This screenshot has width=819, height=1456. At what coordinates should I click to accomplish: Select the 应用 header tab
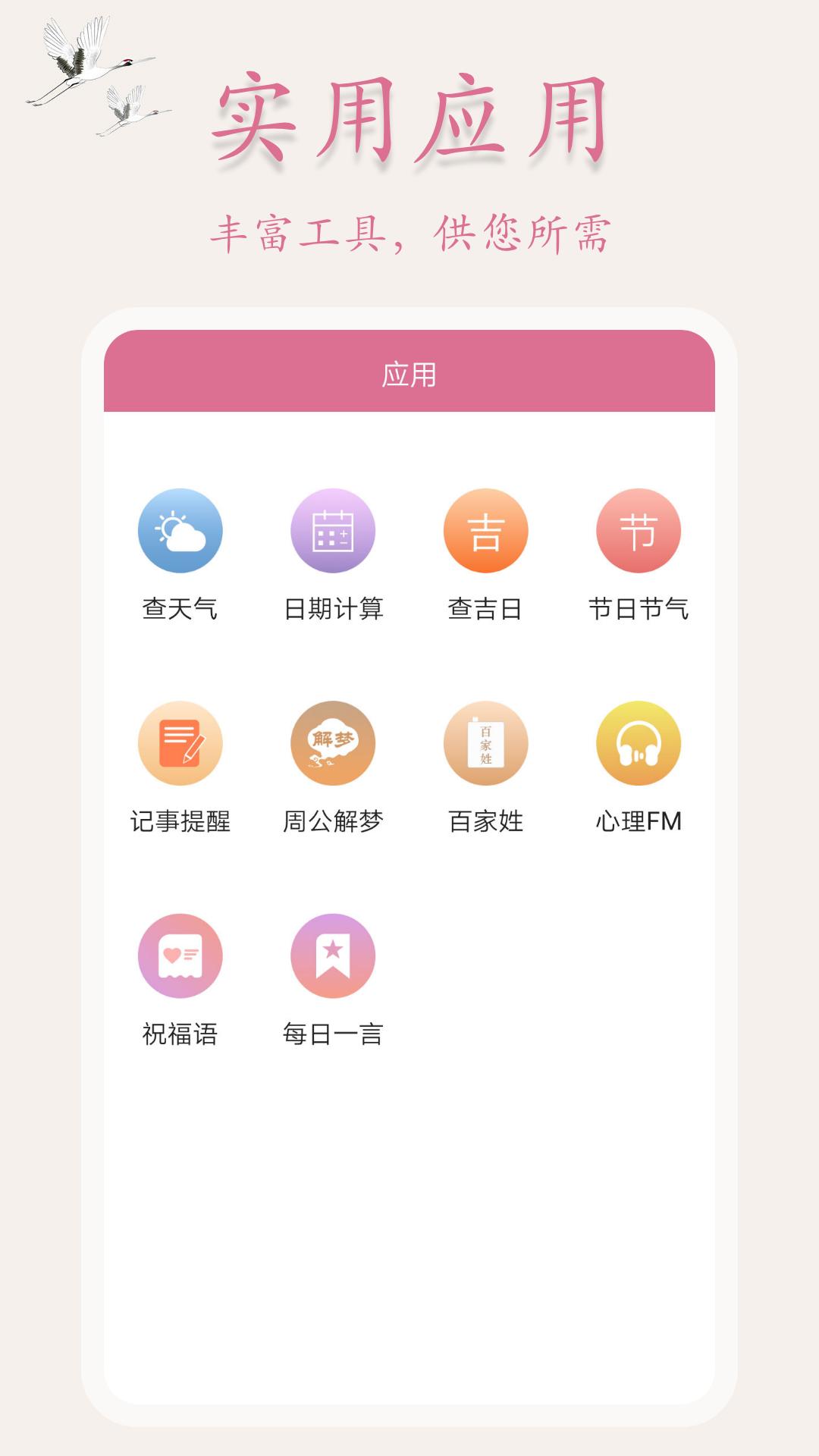409,373
